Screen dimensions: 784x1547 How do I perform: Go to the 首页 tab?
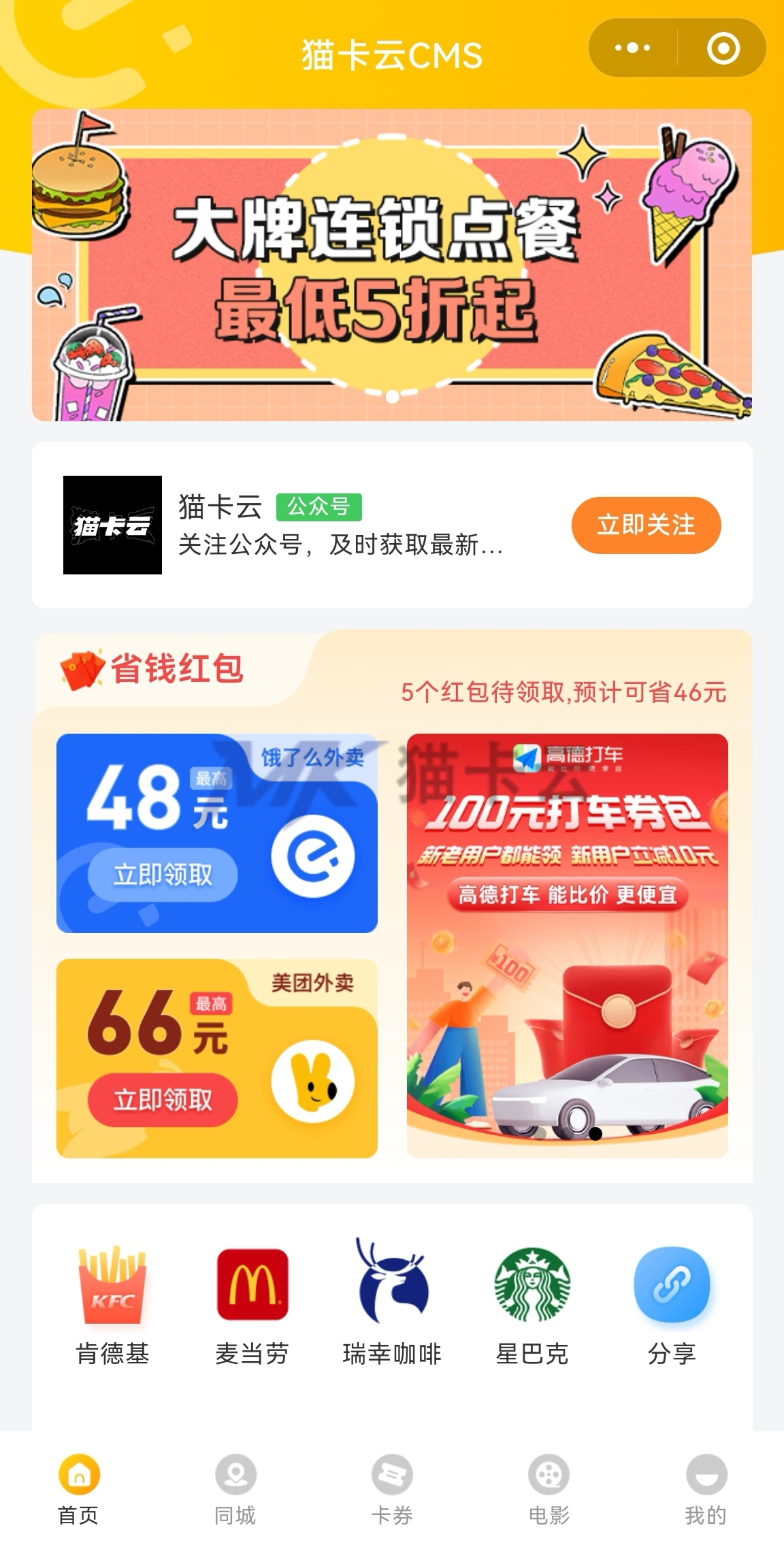click(79, 1490)
